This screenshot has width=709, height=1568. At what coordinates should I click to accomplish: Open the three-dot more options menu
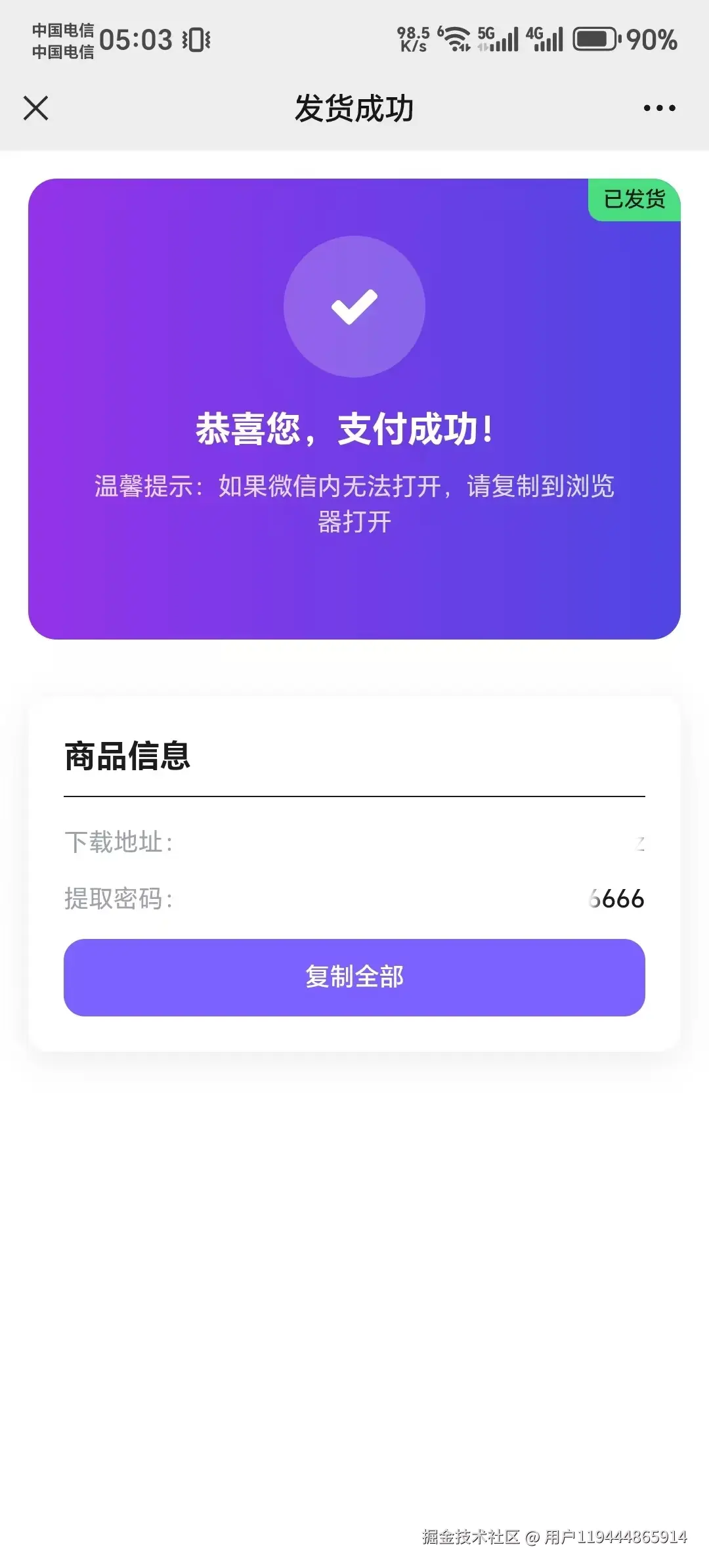point(658,108)
